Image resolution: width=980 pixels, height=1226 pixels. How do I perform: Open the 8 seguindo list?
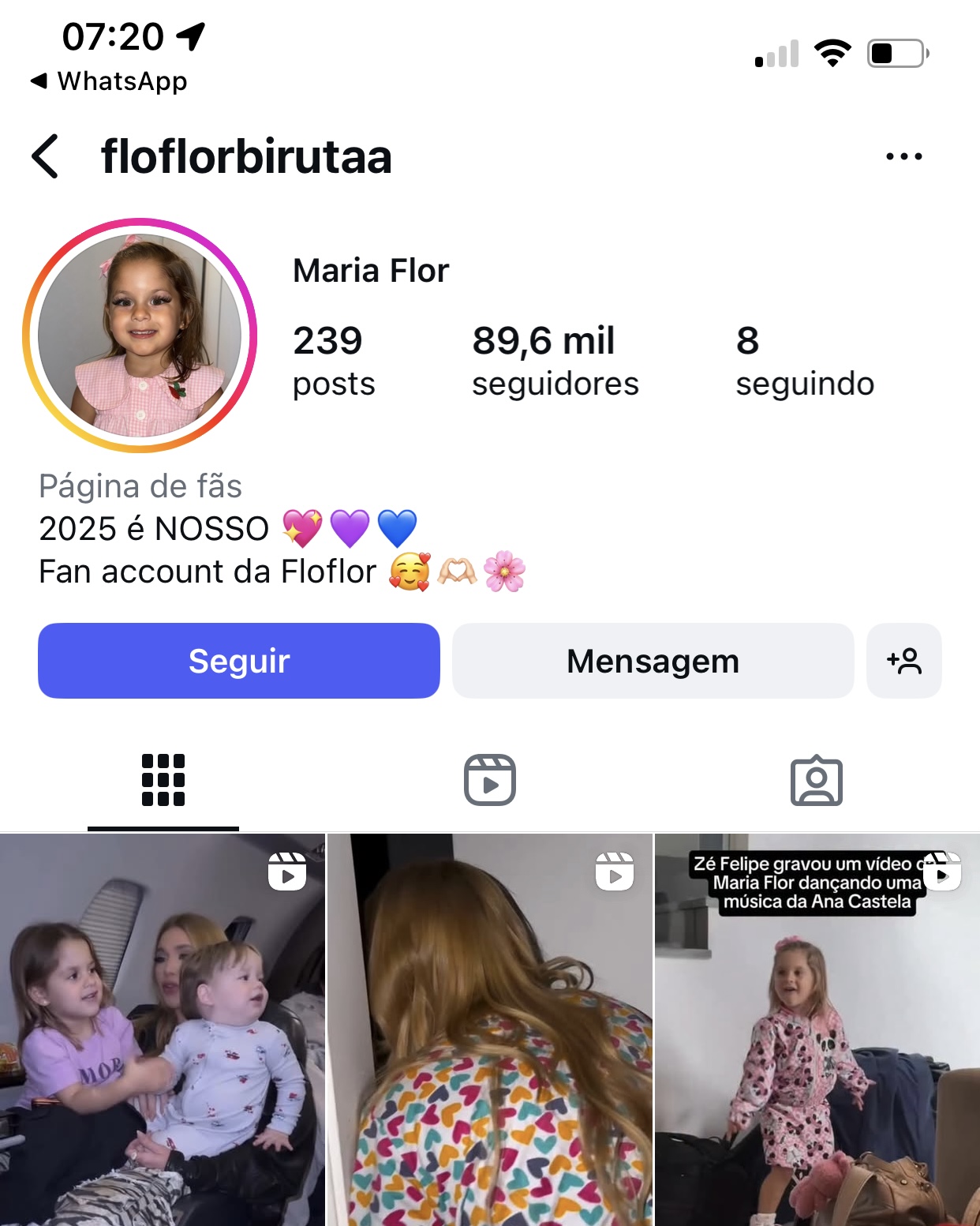point(804,361)
